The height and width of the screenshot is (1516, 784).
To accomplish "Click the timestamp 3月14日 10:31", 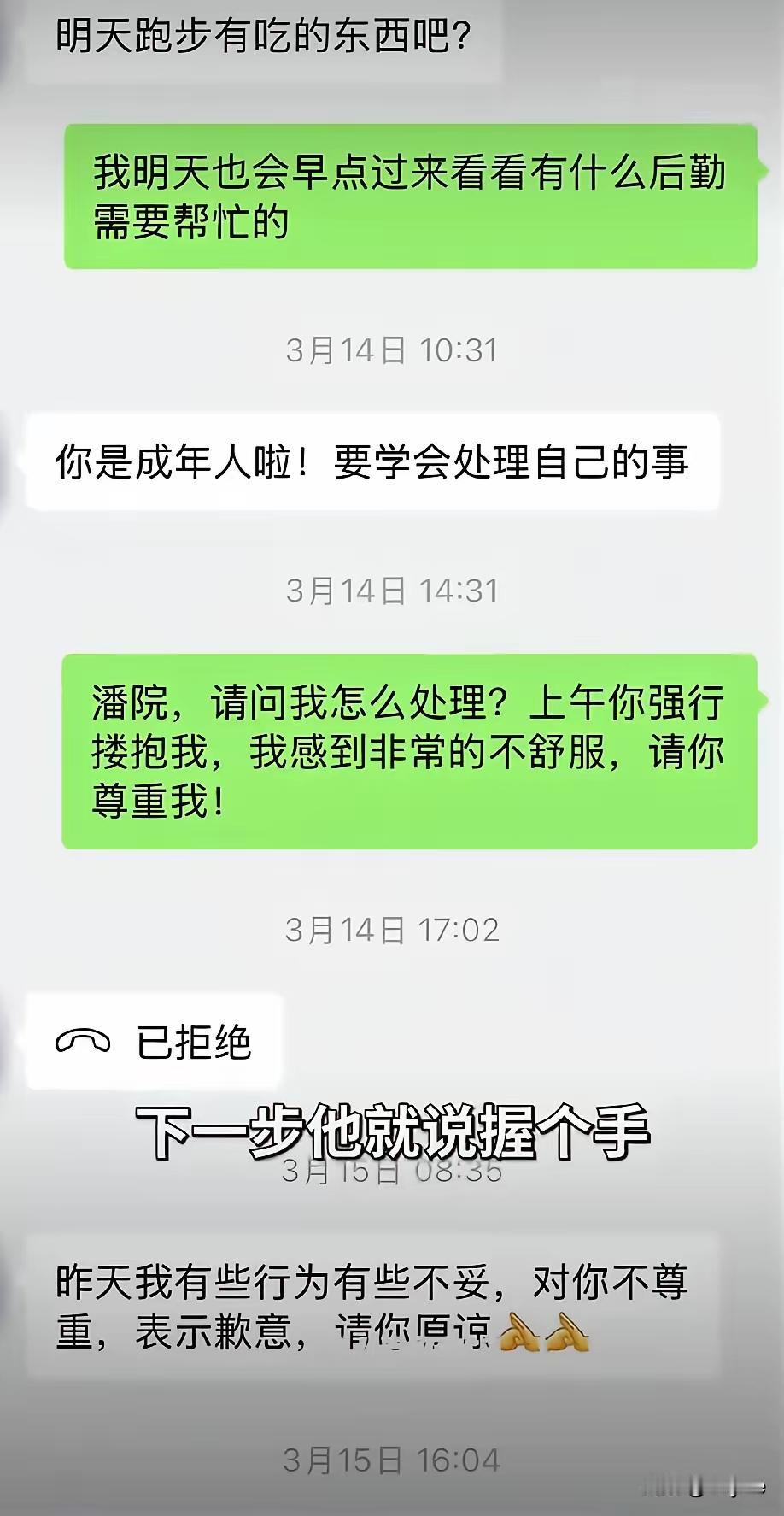I will tap(392, 349).
